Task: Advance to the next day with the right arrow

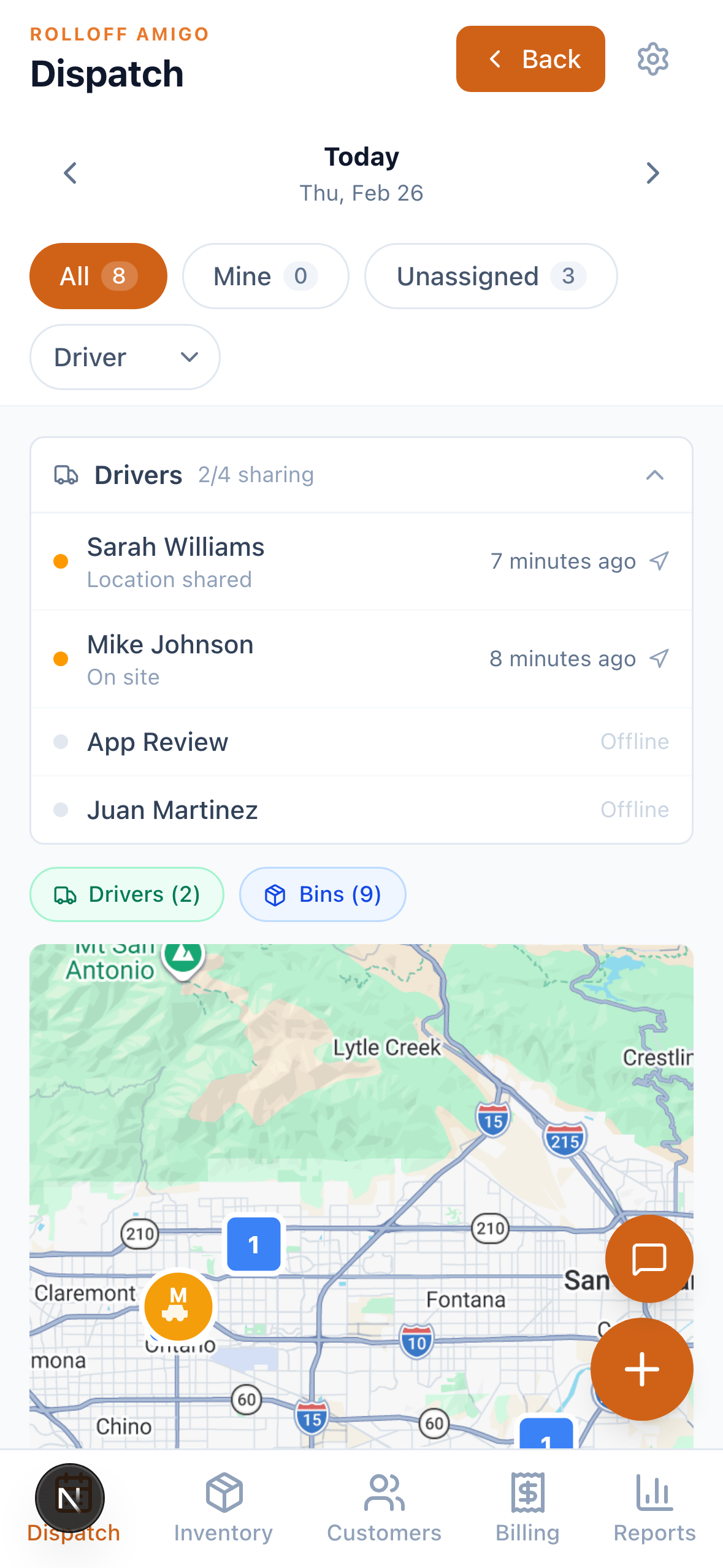Action: click(x=652, y=173)
